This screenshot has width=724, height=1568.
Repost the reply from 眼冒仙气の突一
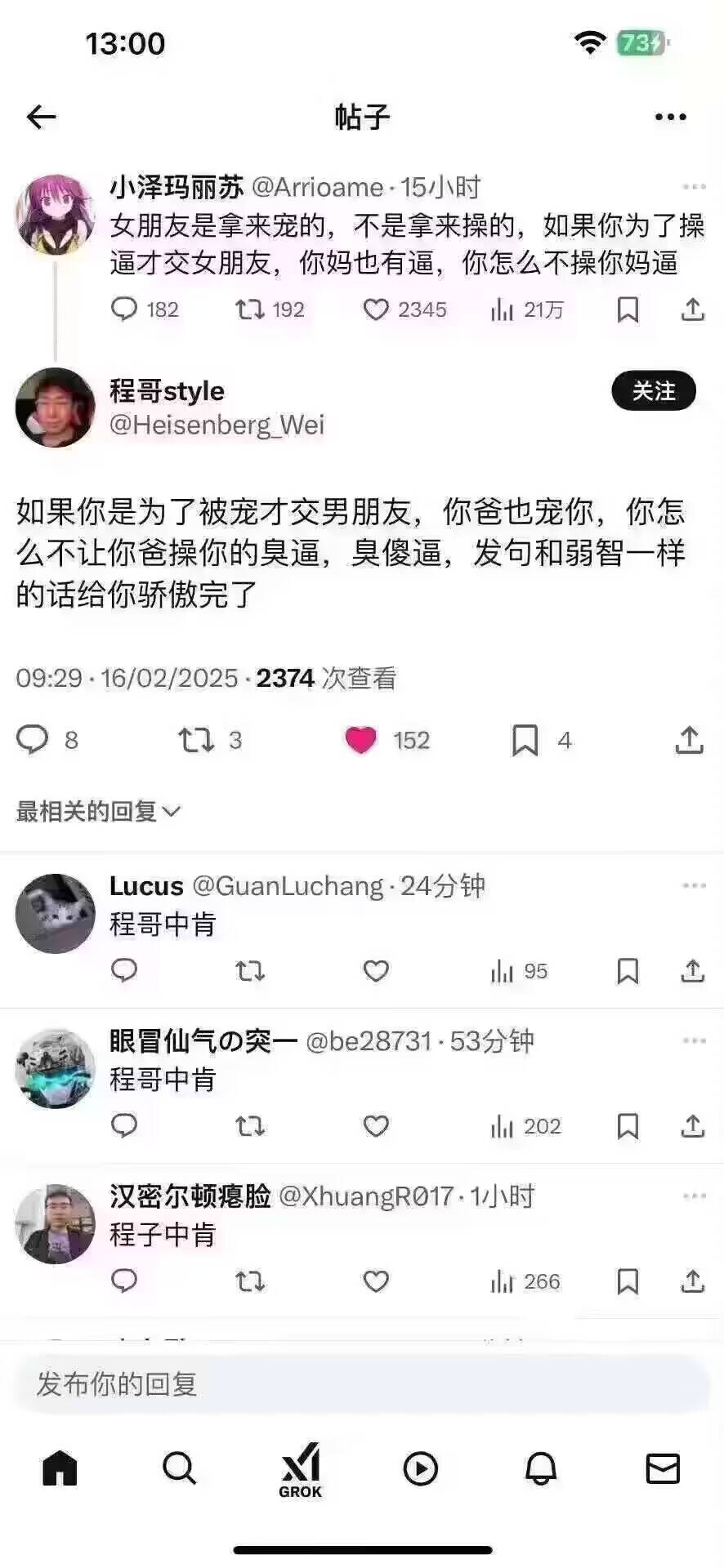(x=249, y=1126)
